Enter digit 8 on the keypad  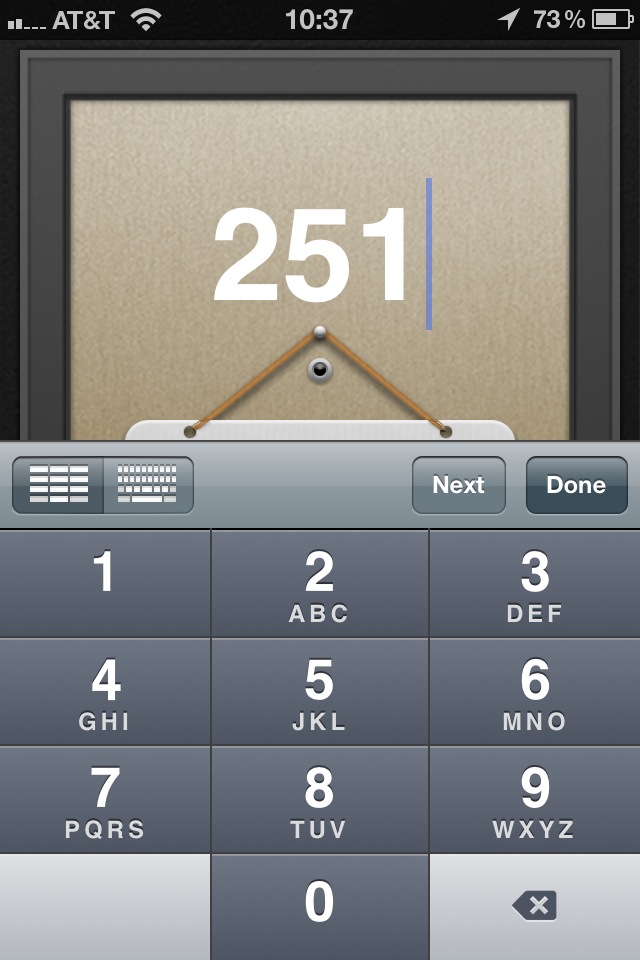(x=320, y=799)
